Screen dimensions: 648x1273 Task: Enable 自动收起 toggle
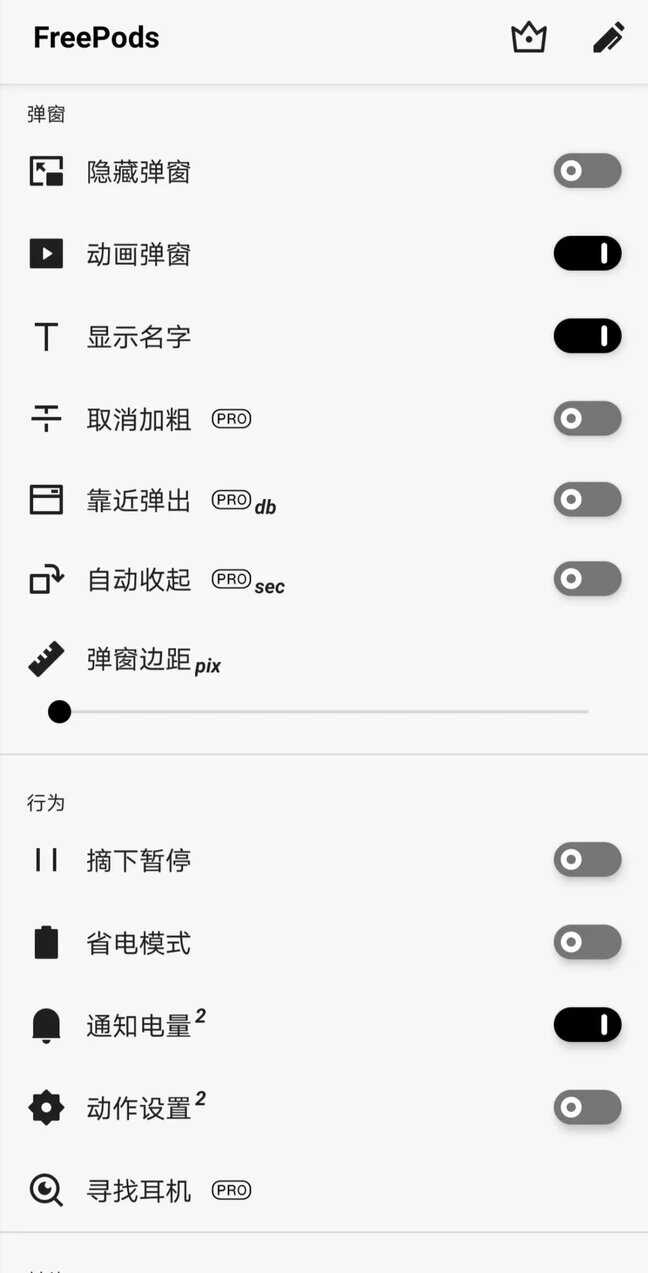(587, 579)
